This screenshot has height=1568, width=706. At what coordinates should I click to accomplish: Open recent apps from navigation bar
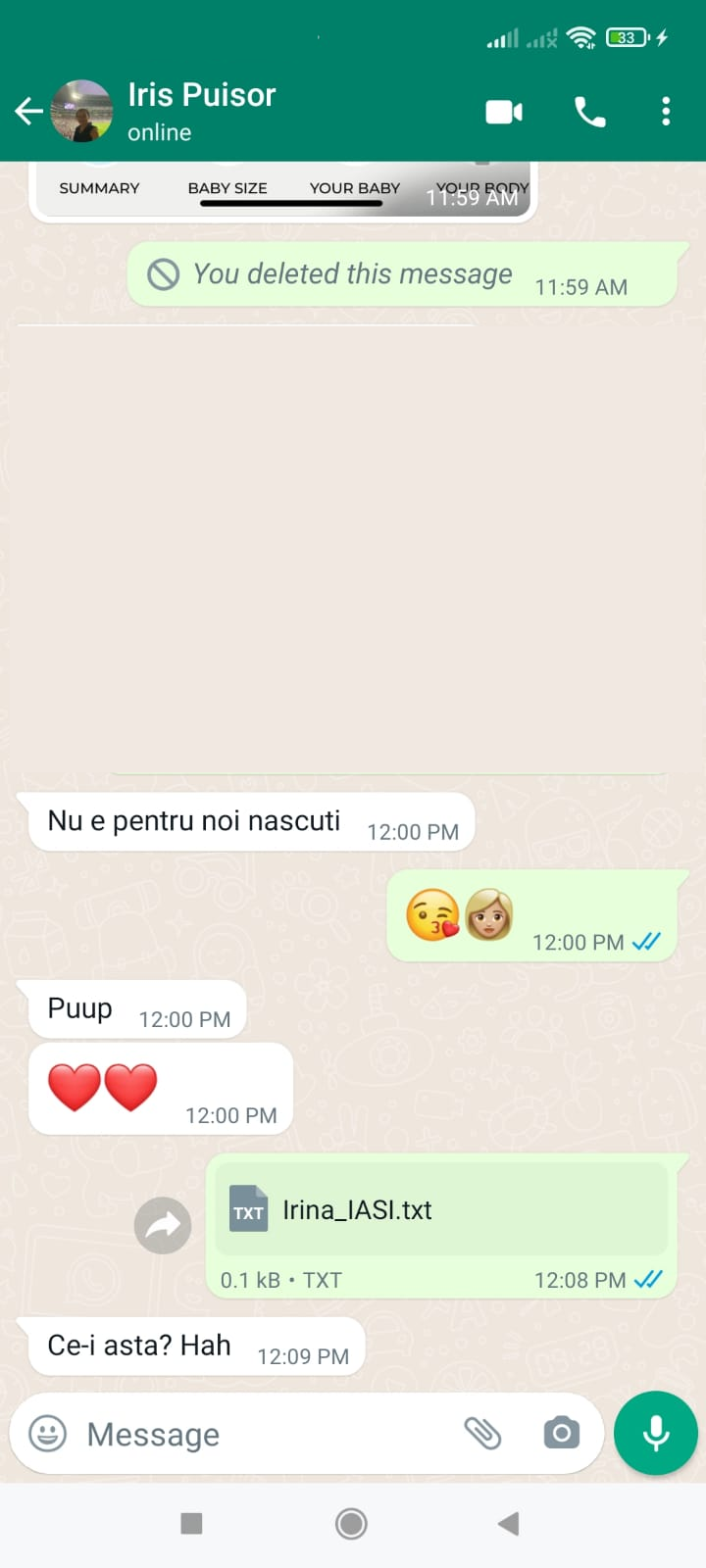192,1523
